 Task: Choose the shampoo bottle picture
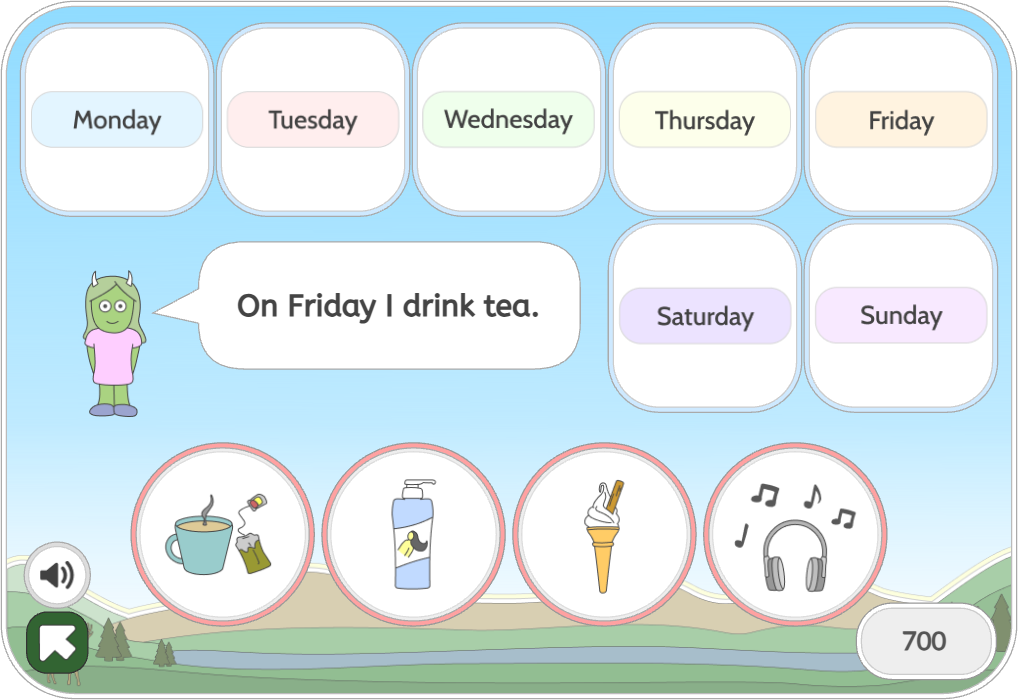414,535
